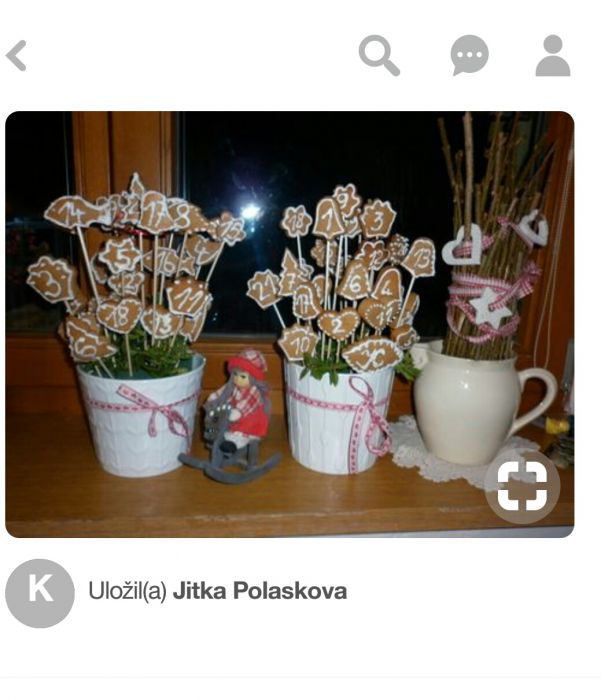
Task: Open the search magnifier icon
Action: click(379, 55)
